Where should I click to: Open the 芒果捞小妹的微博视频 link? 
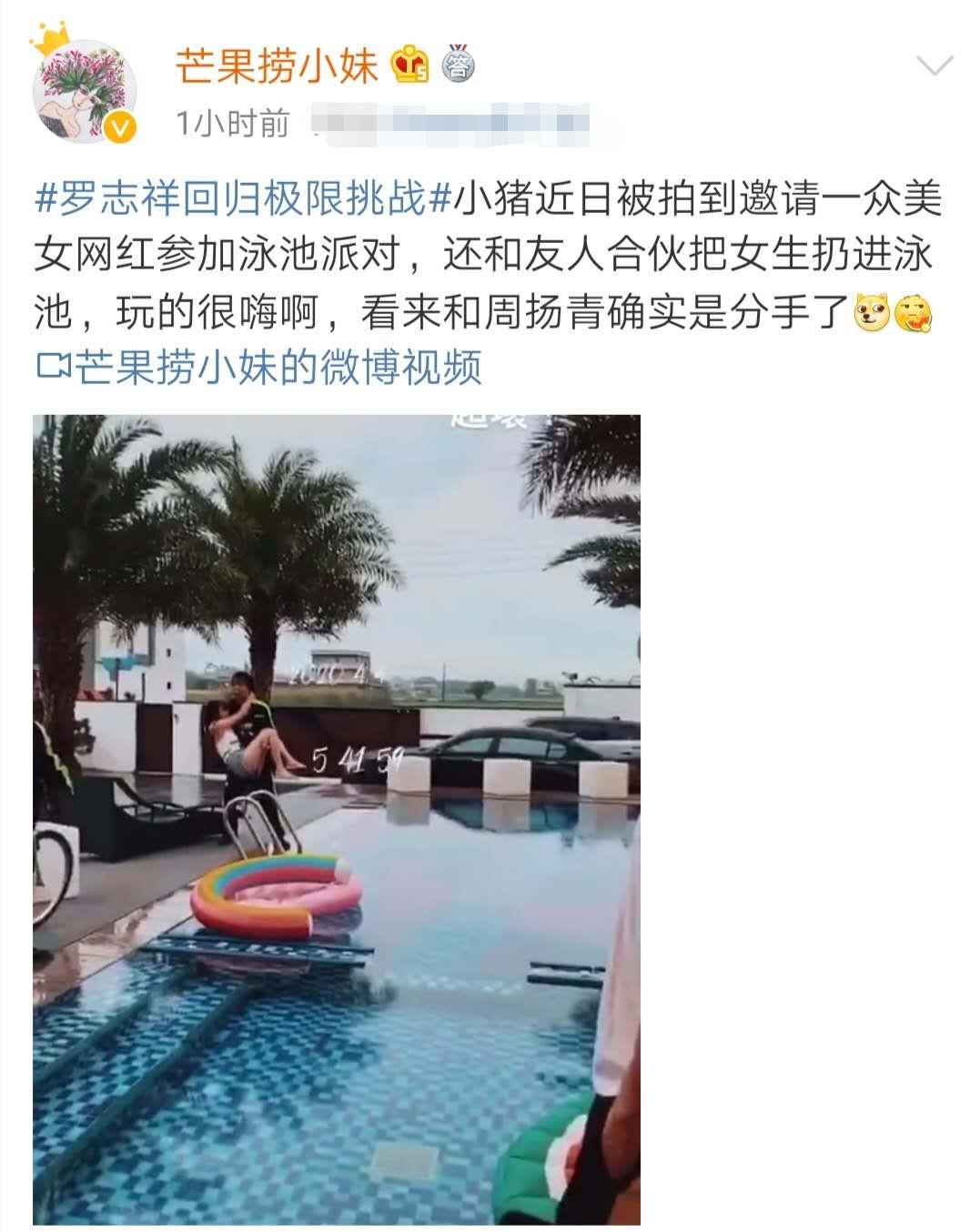259,367
